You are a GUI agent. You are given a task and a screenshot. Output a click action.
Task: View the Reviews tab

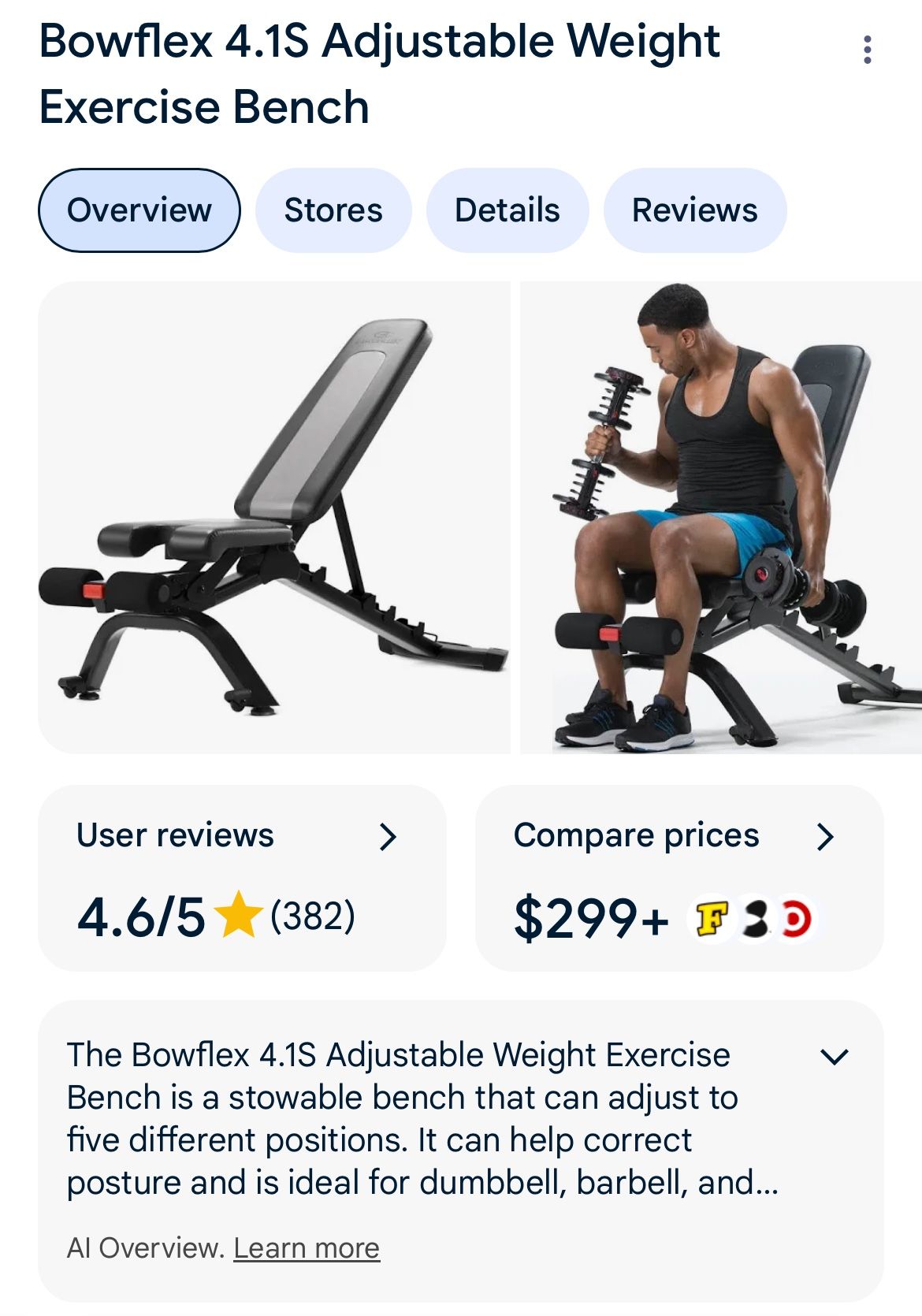click(x=696, y=210)
